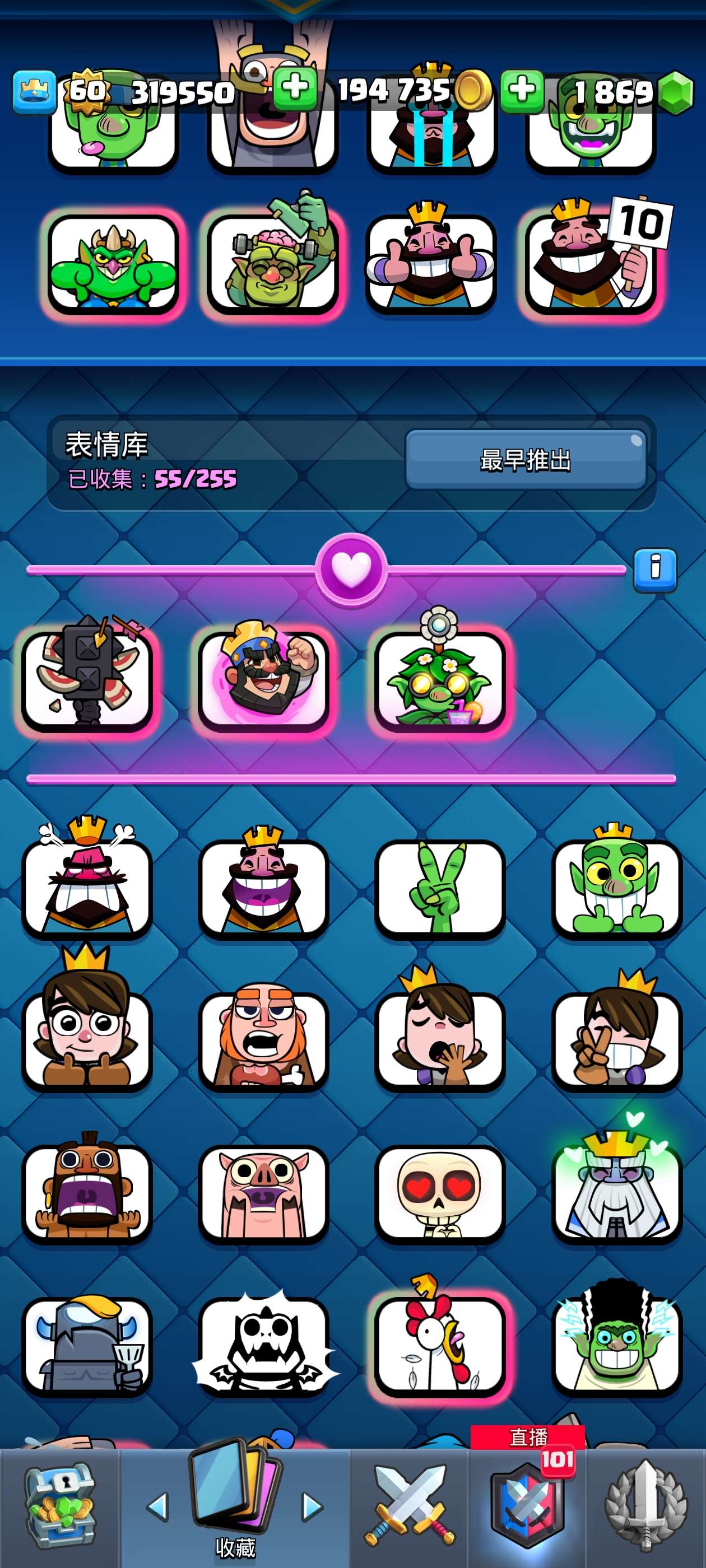Select the green peace-sign hand emote
706x1568 pixels.
coord(439,889)
